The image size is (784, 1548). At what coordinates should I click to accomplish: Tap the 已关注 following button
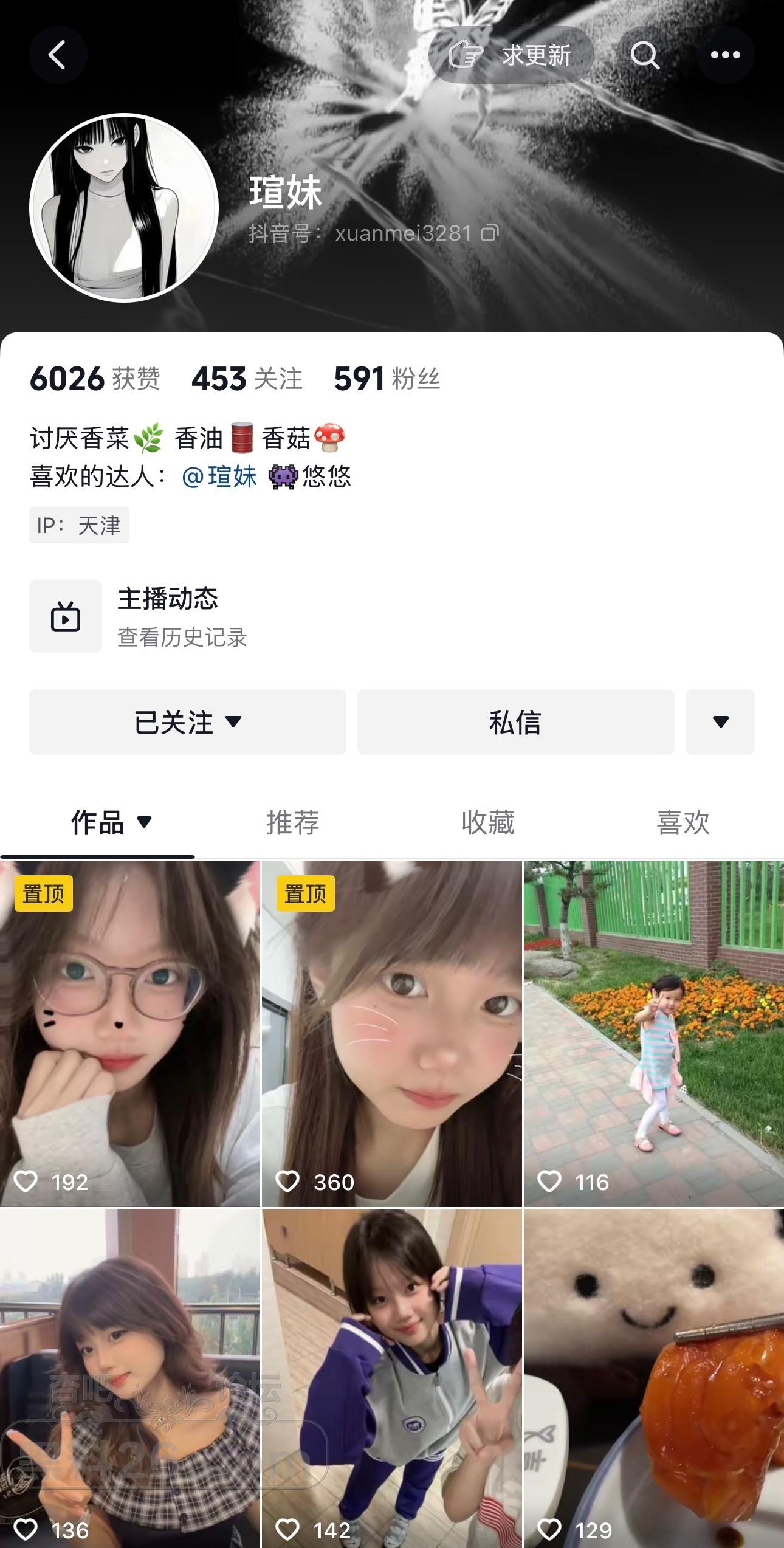(187, 722)
